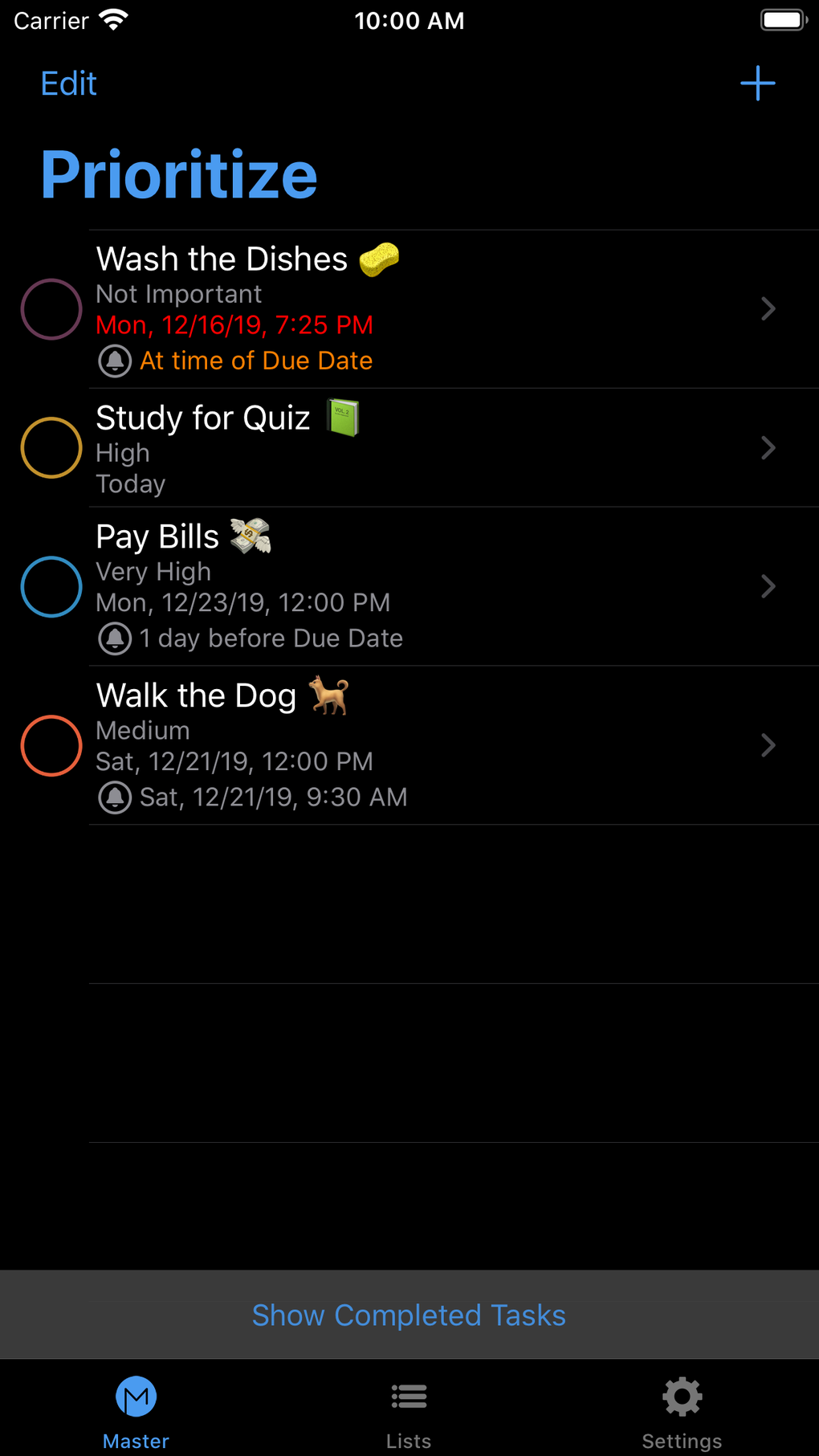Show Completed Tasks
This screenshot has width=819, height=1456.
pyautogui.click(x=409, y=1315)
